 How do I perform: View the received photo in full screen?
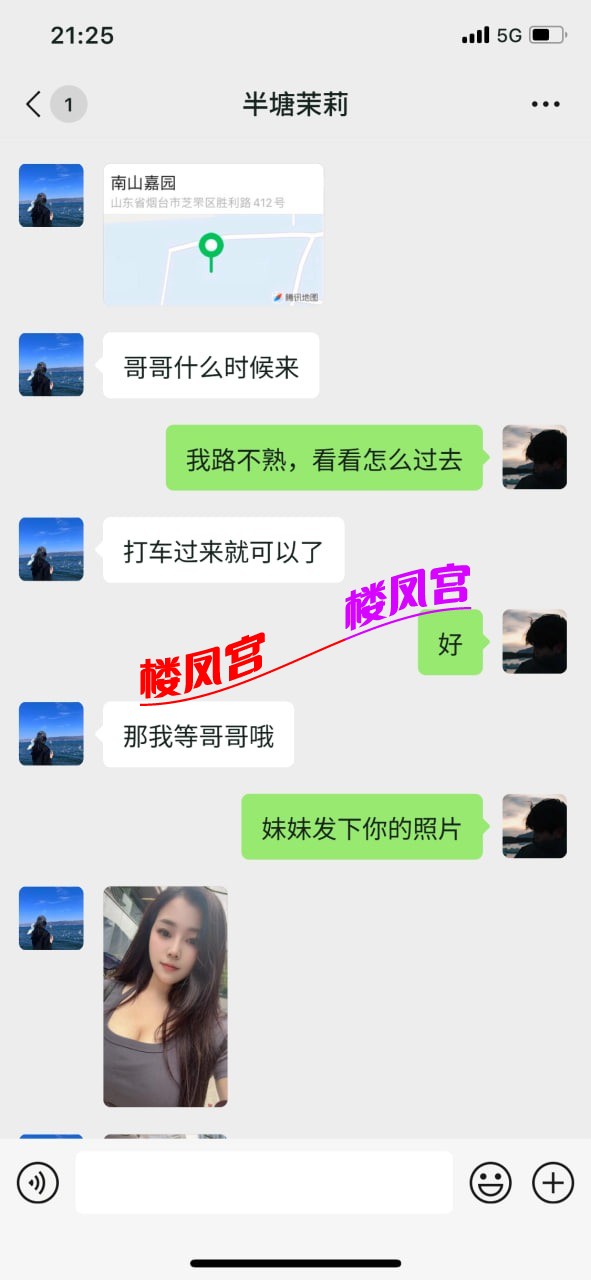[165, 996]
